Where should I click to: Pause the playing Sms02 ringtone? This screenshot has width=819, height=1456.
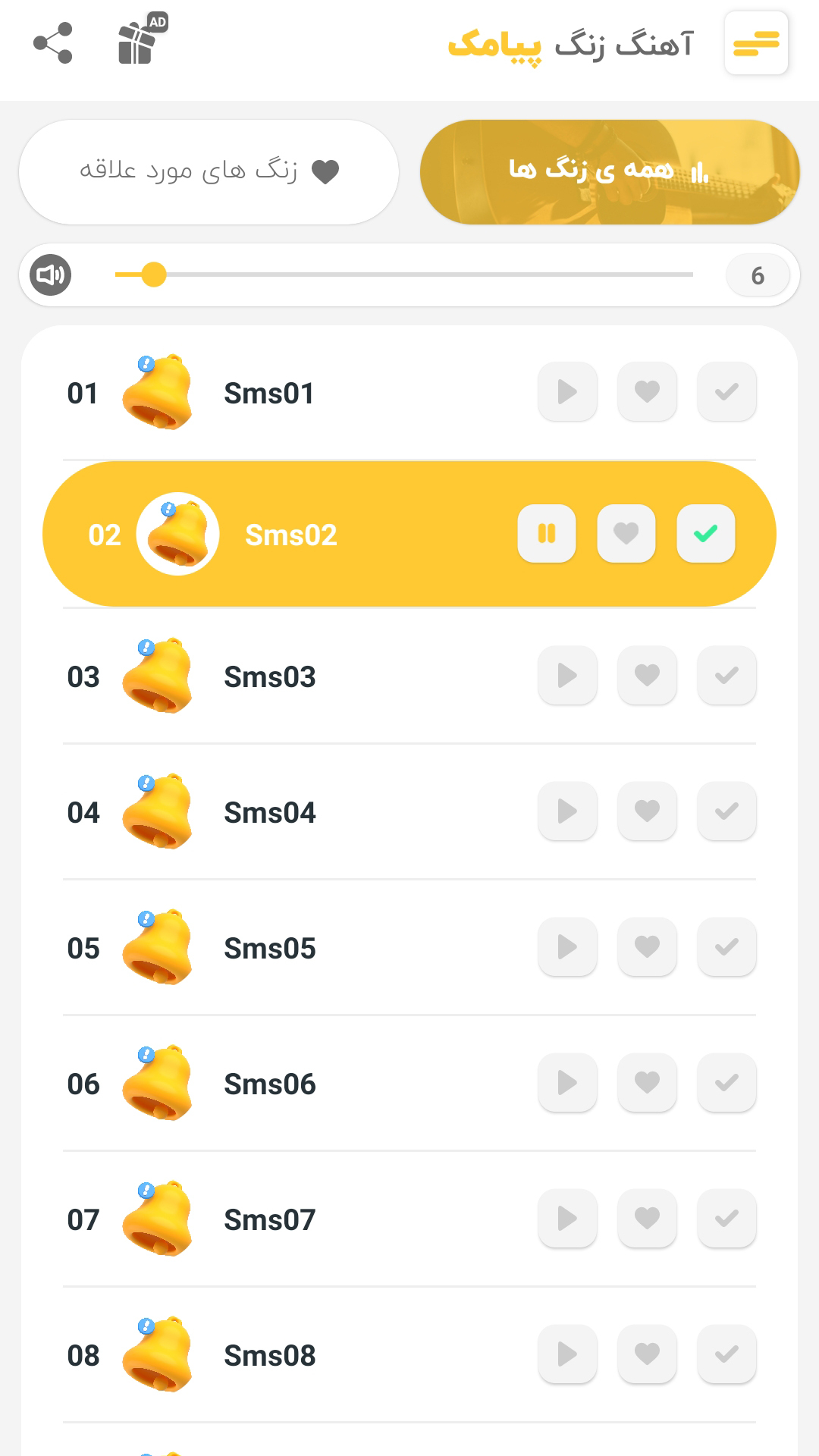pos(547,534)
